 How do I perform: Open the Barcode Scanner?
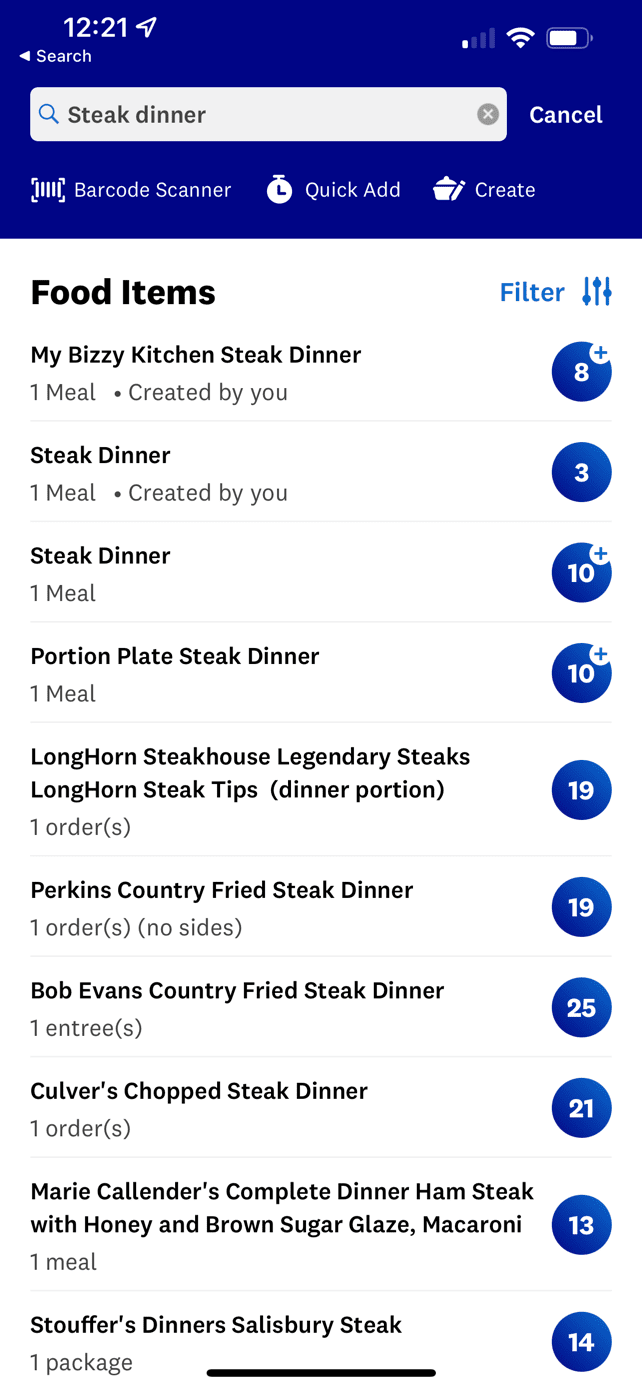pyautogui.click(x=131, y=190)
